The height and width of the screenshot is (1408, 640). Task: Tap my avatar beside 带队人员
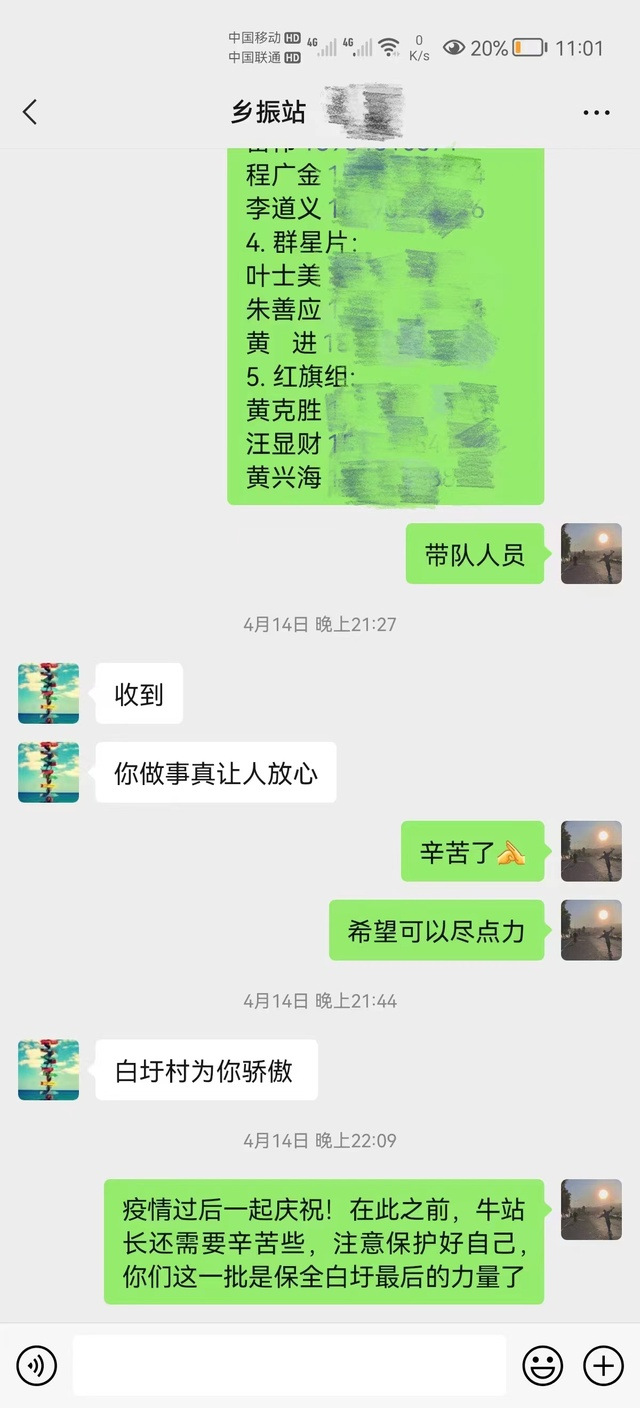pyautogui.click(x=591, y=553)
